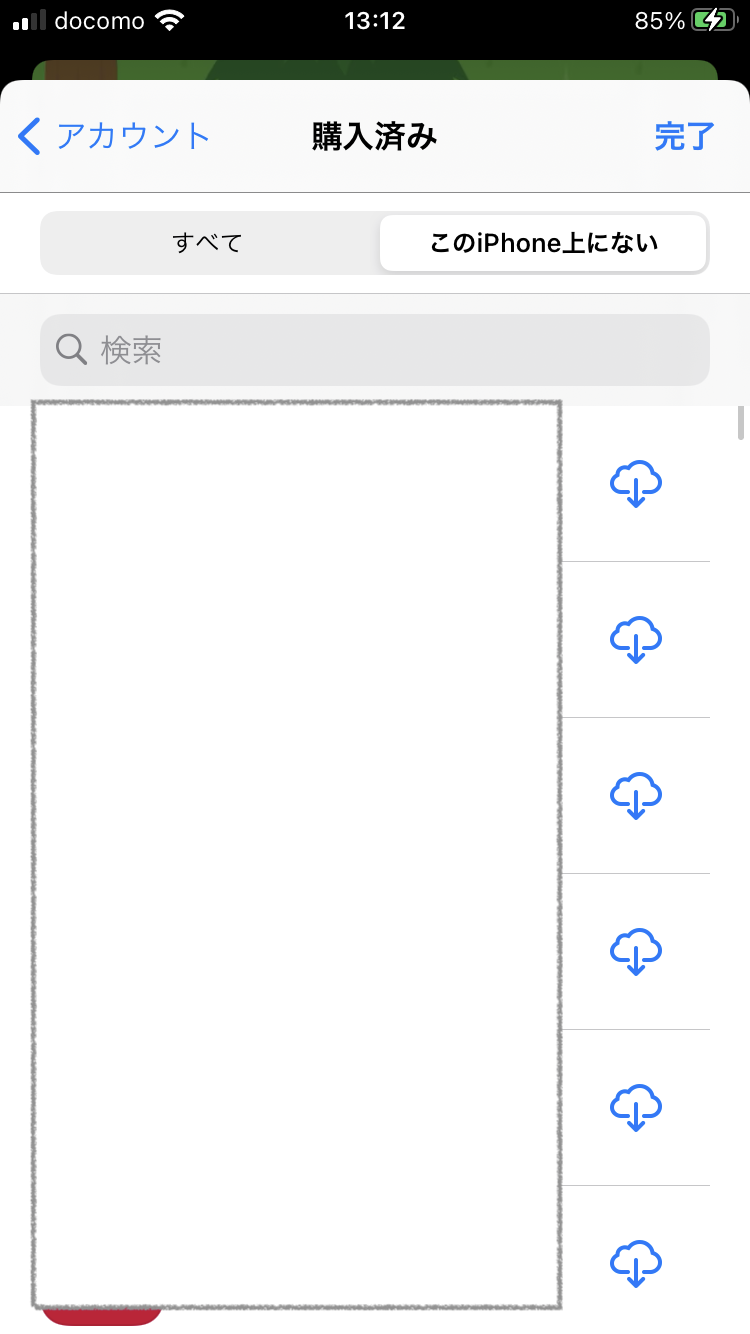
Task: Open the 検索 search field
Action: [x=375, y=350]
